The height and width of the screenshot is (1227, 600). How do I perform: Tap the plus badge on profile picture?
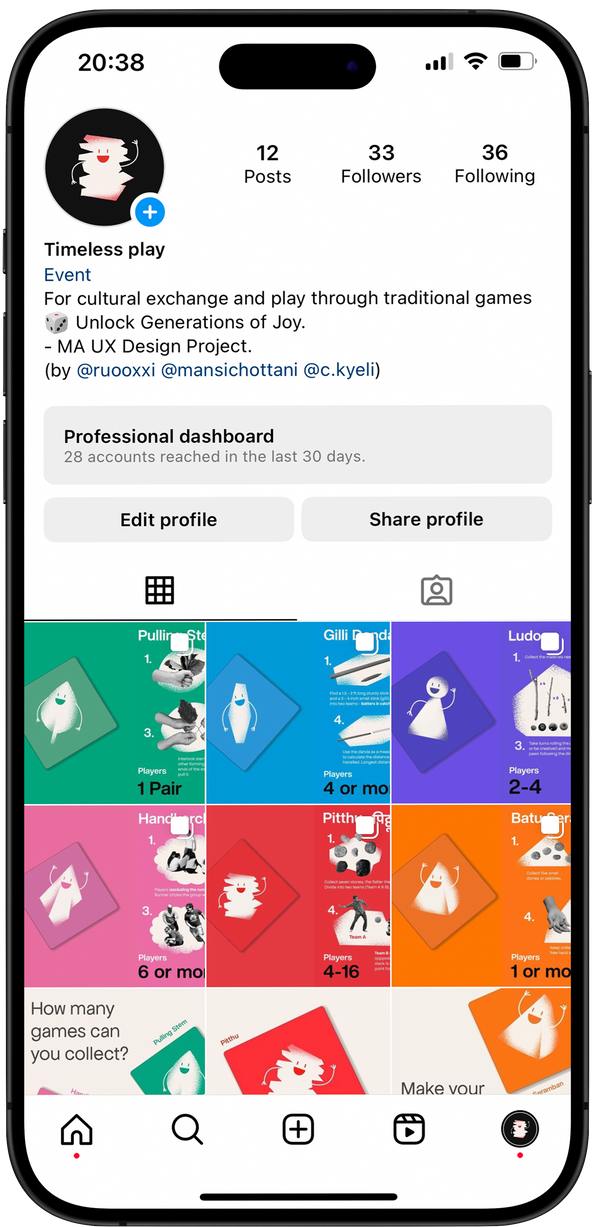click(149, 212)
